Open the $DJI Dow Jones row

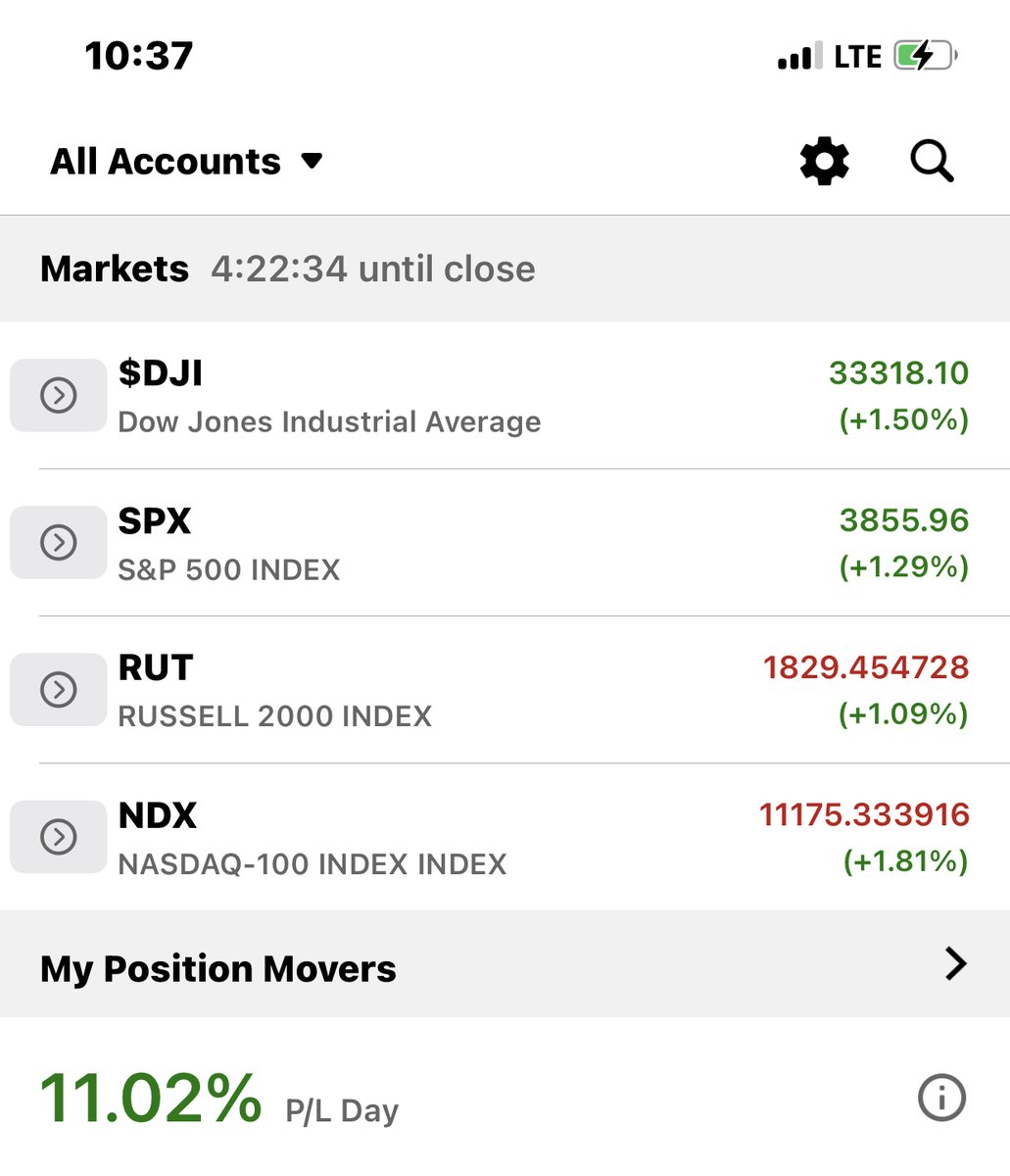59,396
